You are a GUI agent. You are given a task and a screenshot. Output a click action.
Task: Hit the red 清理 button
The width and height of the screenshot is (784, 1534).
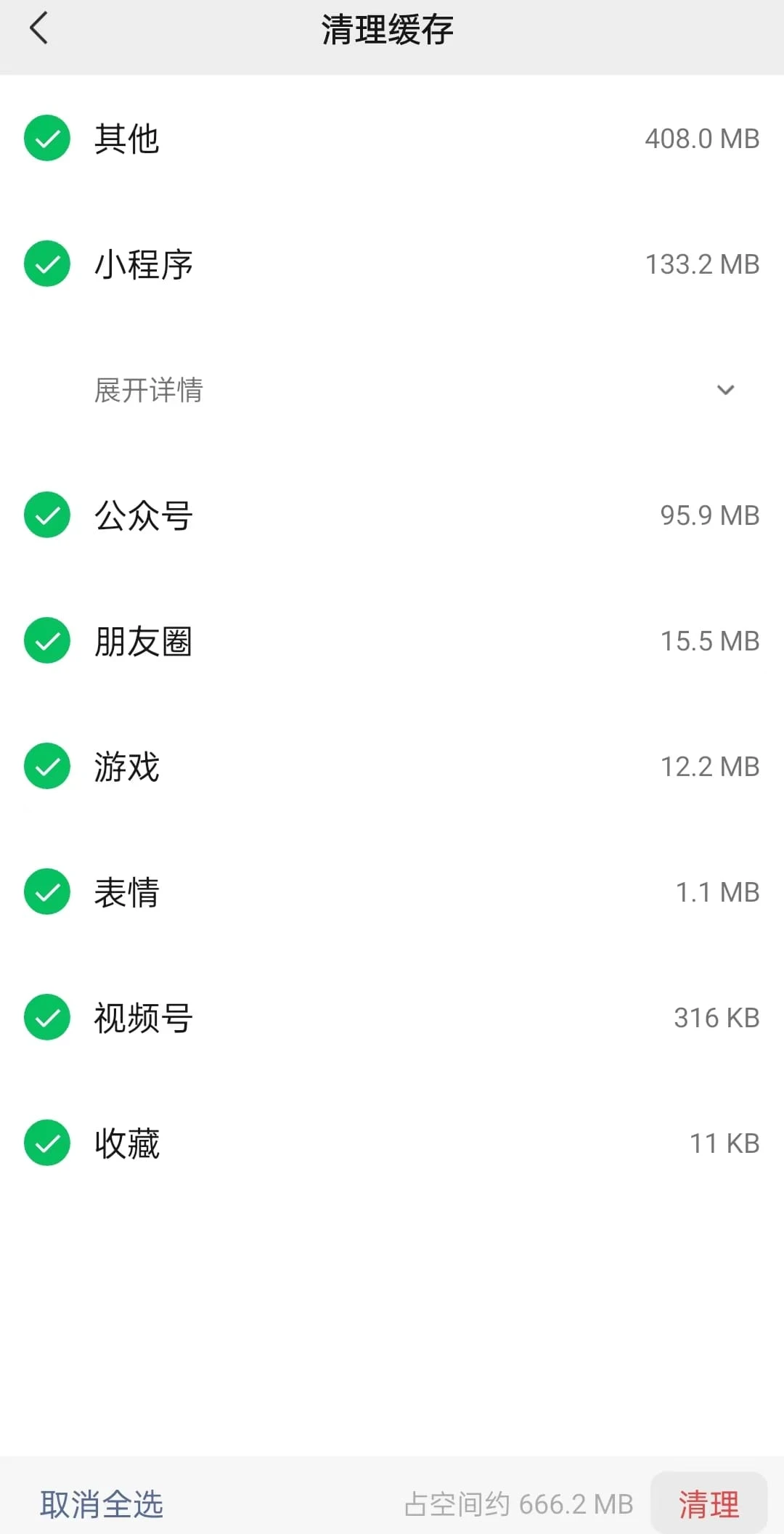tap(709, 1504)
